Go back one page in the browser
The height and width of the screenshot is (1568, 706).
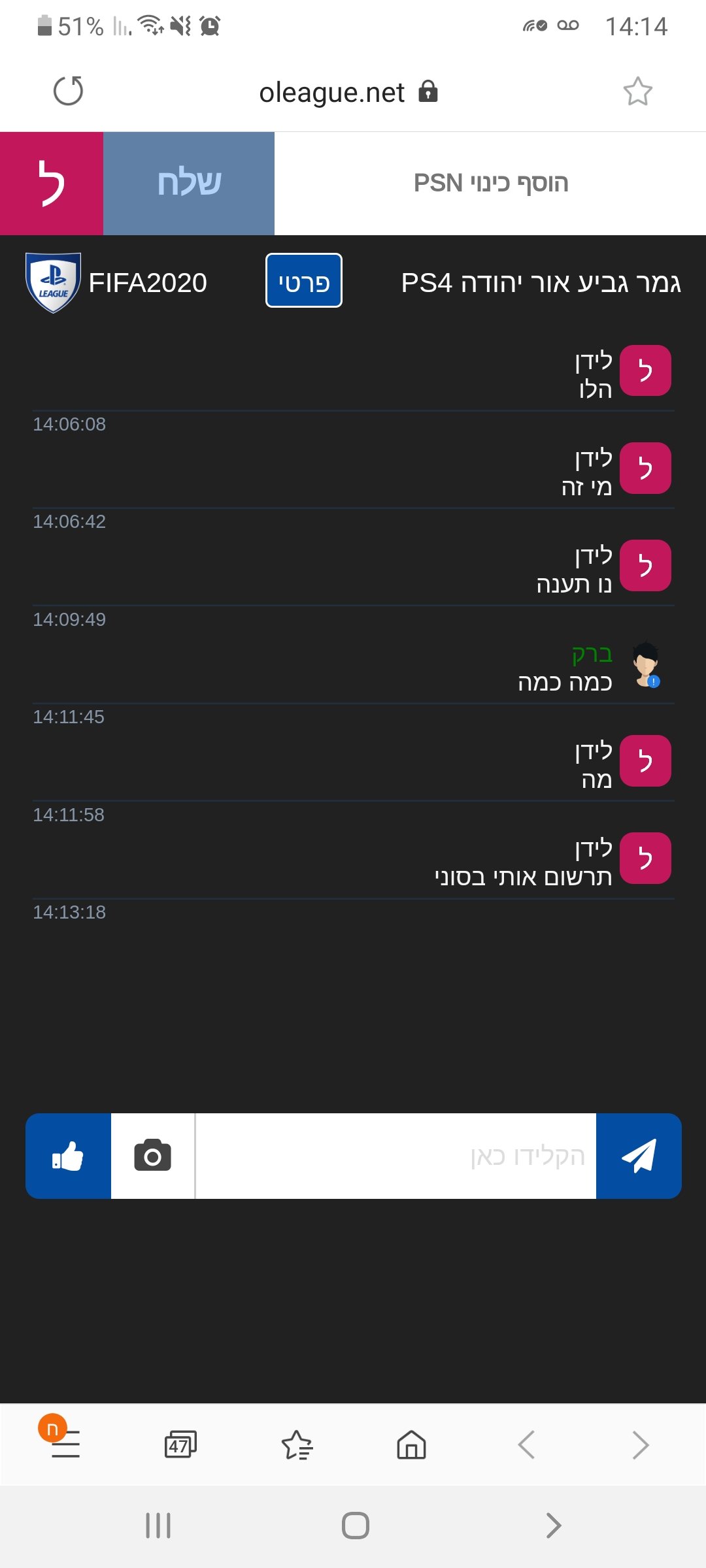526,1444
